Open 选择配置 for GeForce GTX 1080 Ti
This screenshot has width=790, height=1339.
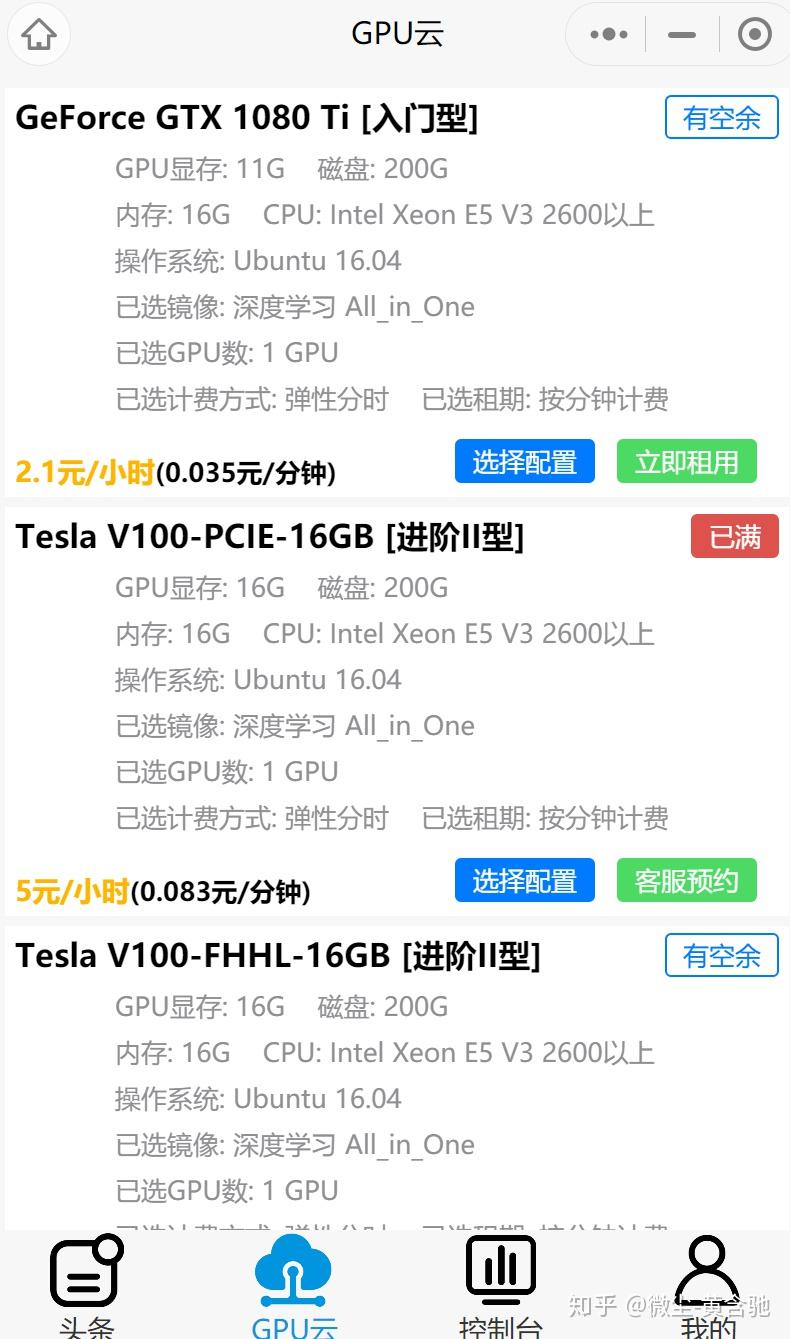point(524,461)
